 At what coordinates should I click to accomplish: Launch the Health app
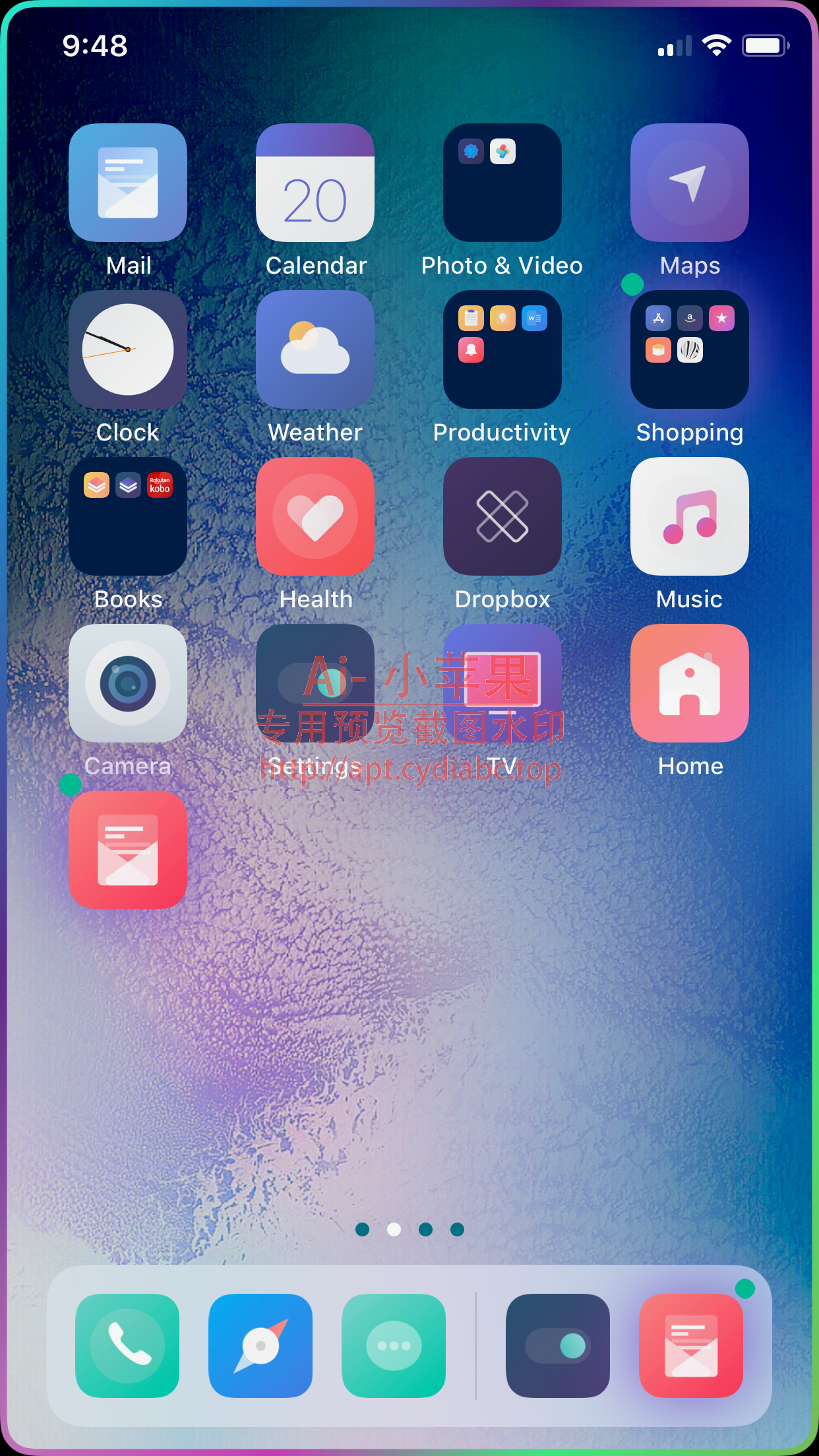(x=315, y=516)
